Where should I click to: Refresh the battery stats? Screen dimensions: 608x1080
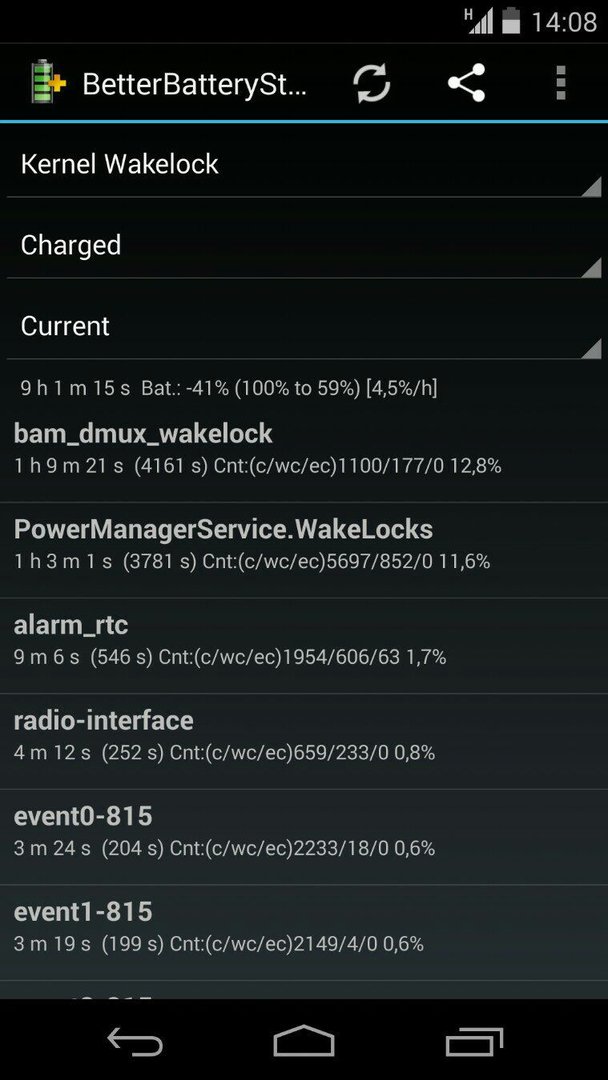(x=372, y=83)
